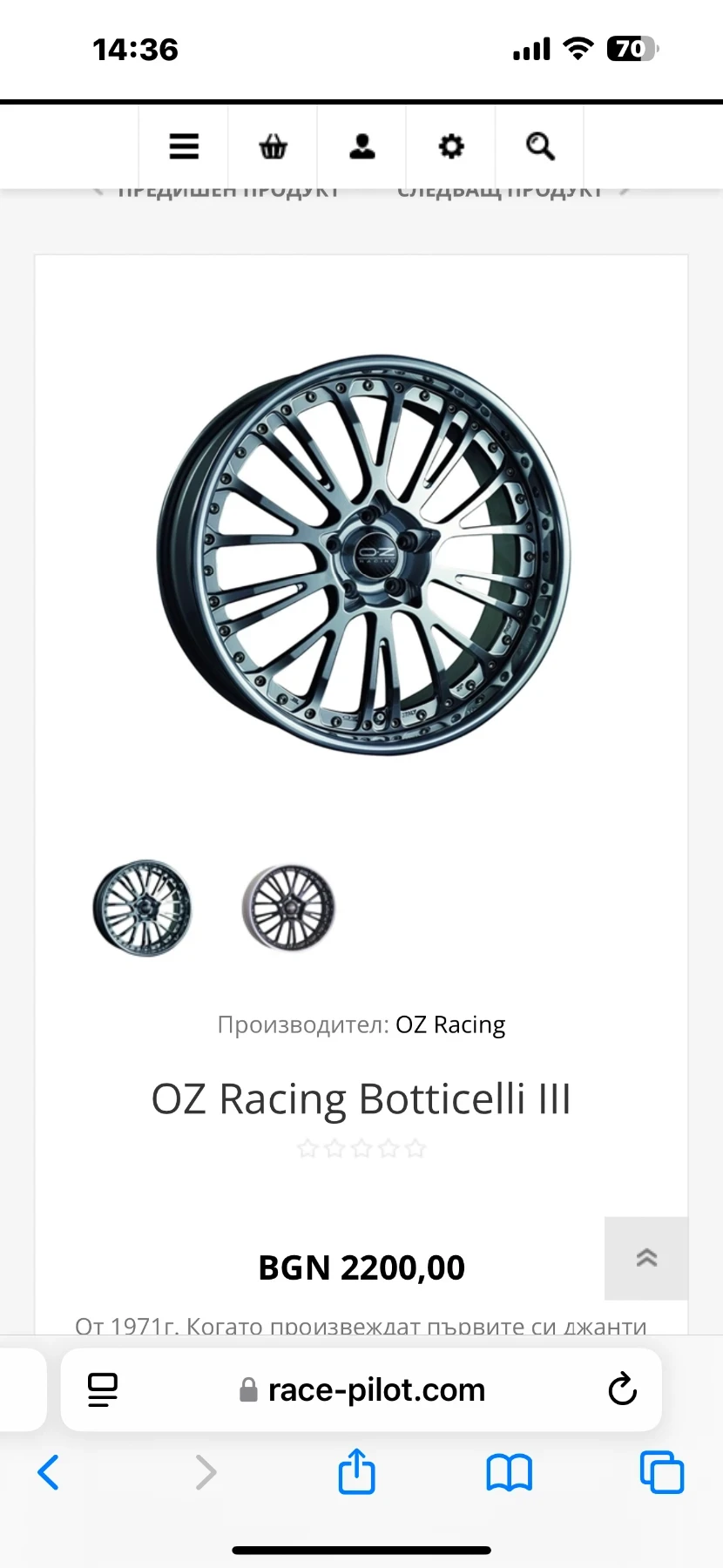723x1568 pixels.
Task: Open the hamburger navigation menu
Action: tap(184, 146)
